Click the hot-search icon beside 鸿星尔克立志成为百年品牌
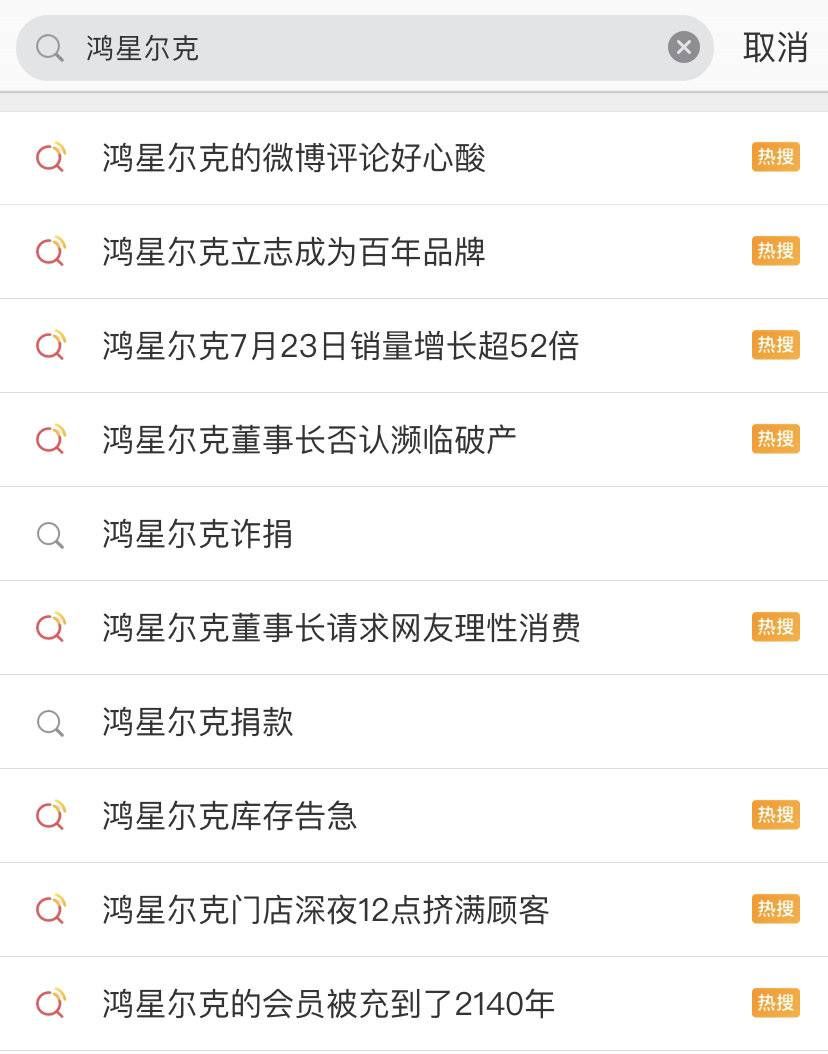The width and height of the screenshot is (828, 1054). click(x=51, y=251)
